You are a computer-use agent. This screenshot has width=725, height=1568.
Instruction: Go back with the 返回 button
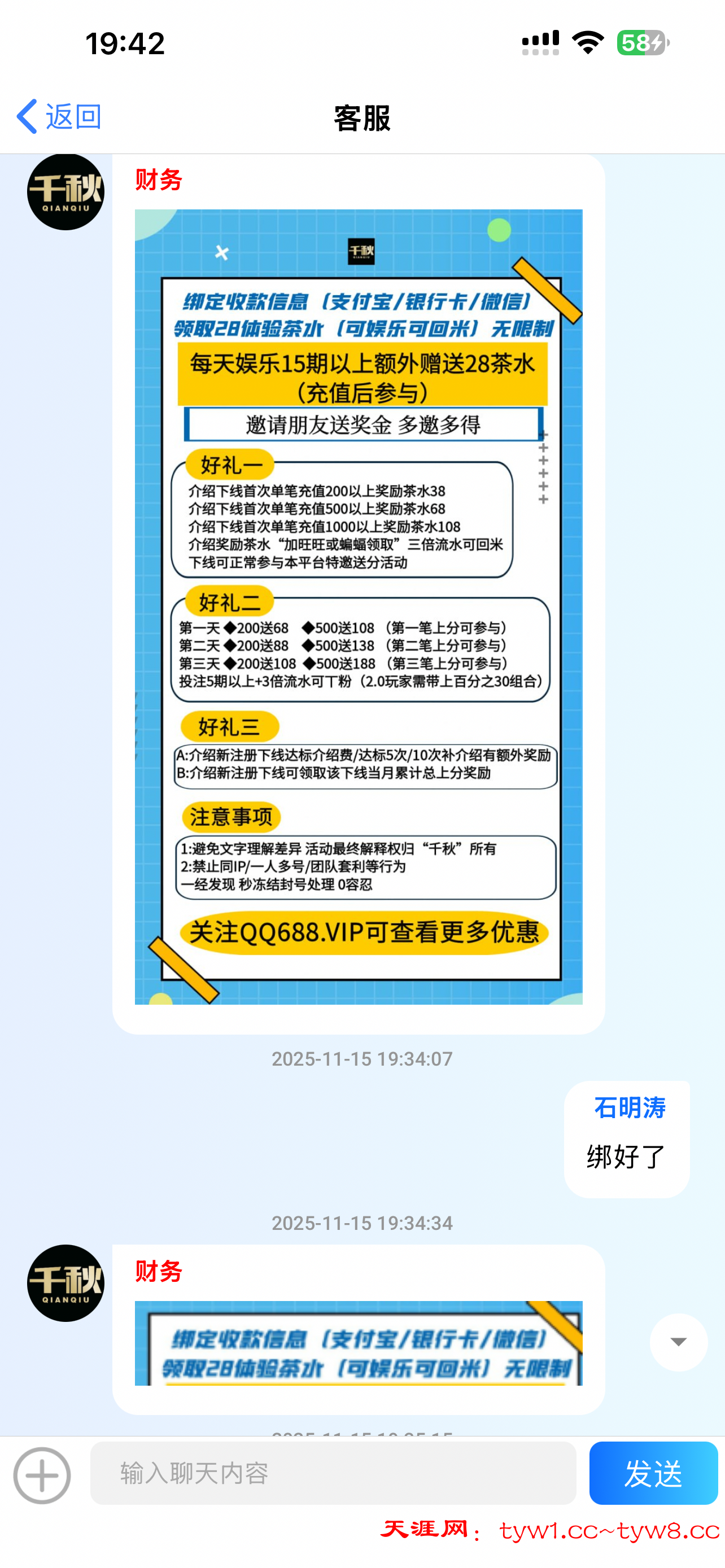(59, 116)
